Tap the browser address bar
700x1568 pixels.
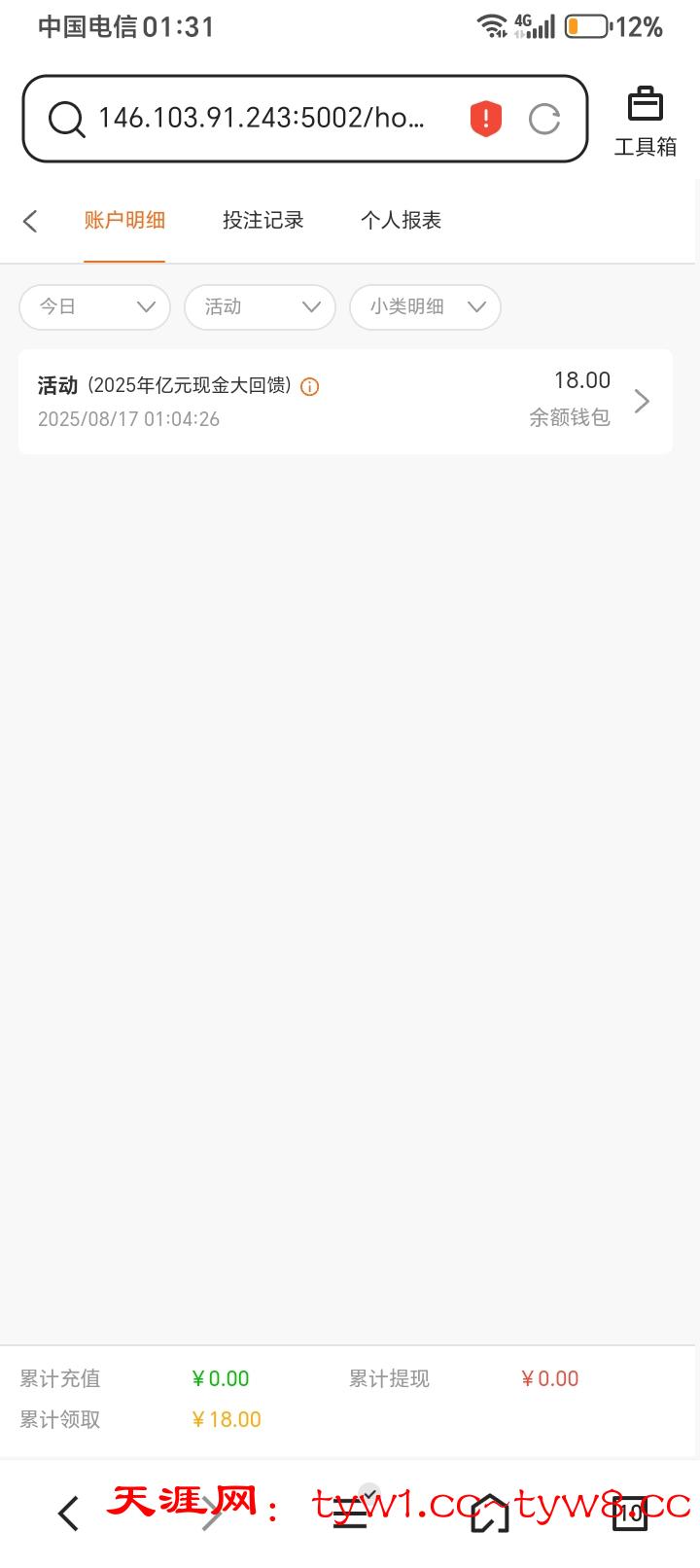coord(261,119)
